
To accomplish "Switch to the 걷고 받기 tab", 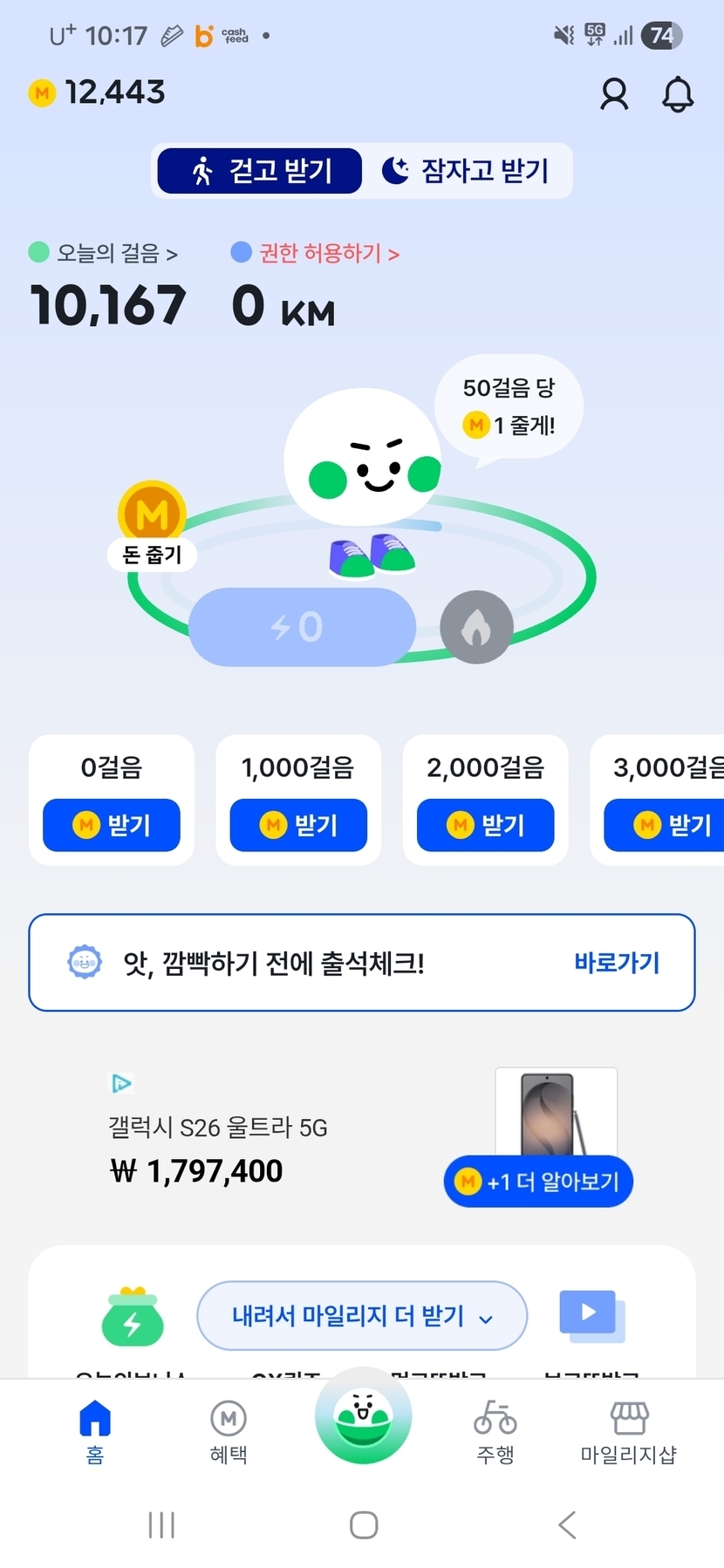I will tap(260, 171).
